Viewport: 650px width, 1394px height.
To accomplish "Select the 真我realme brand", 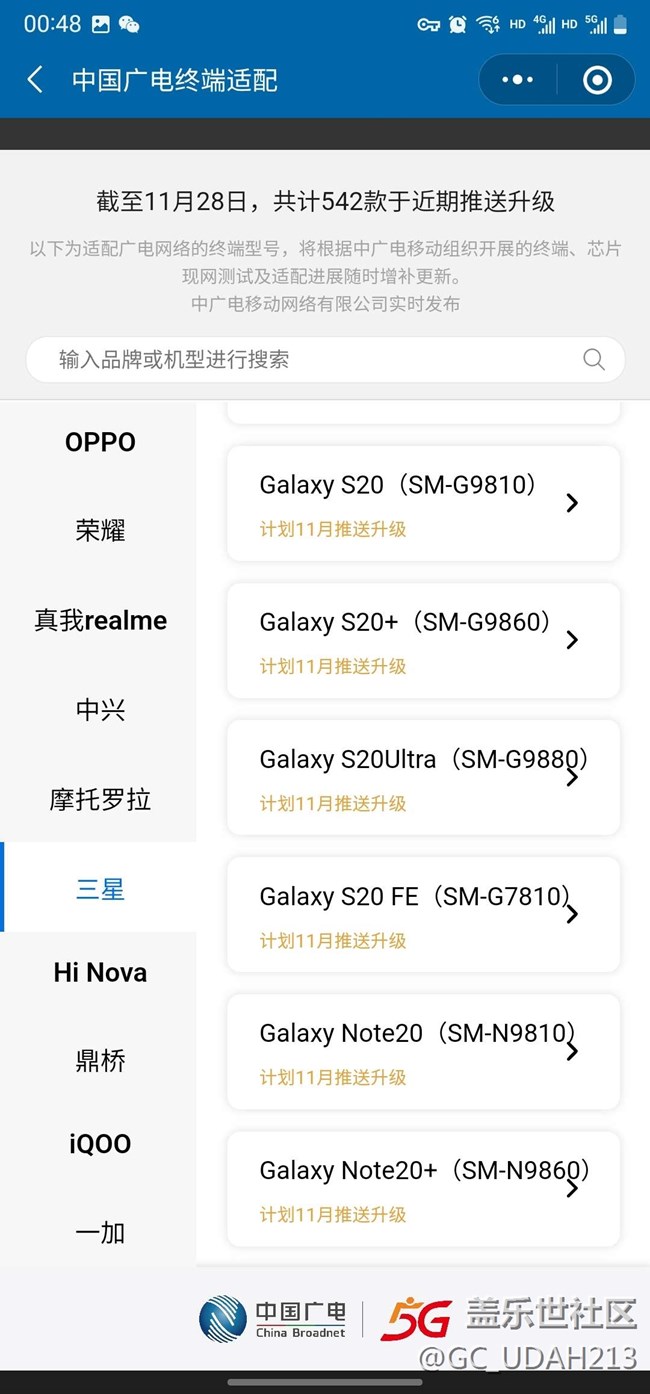I will pyautogui.click(x=100, y=620).
